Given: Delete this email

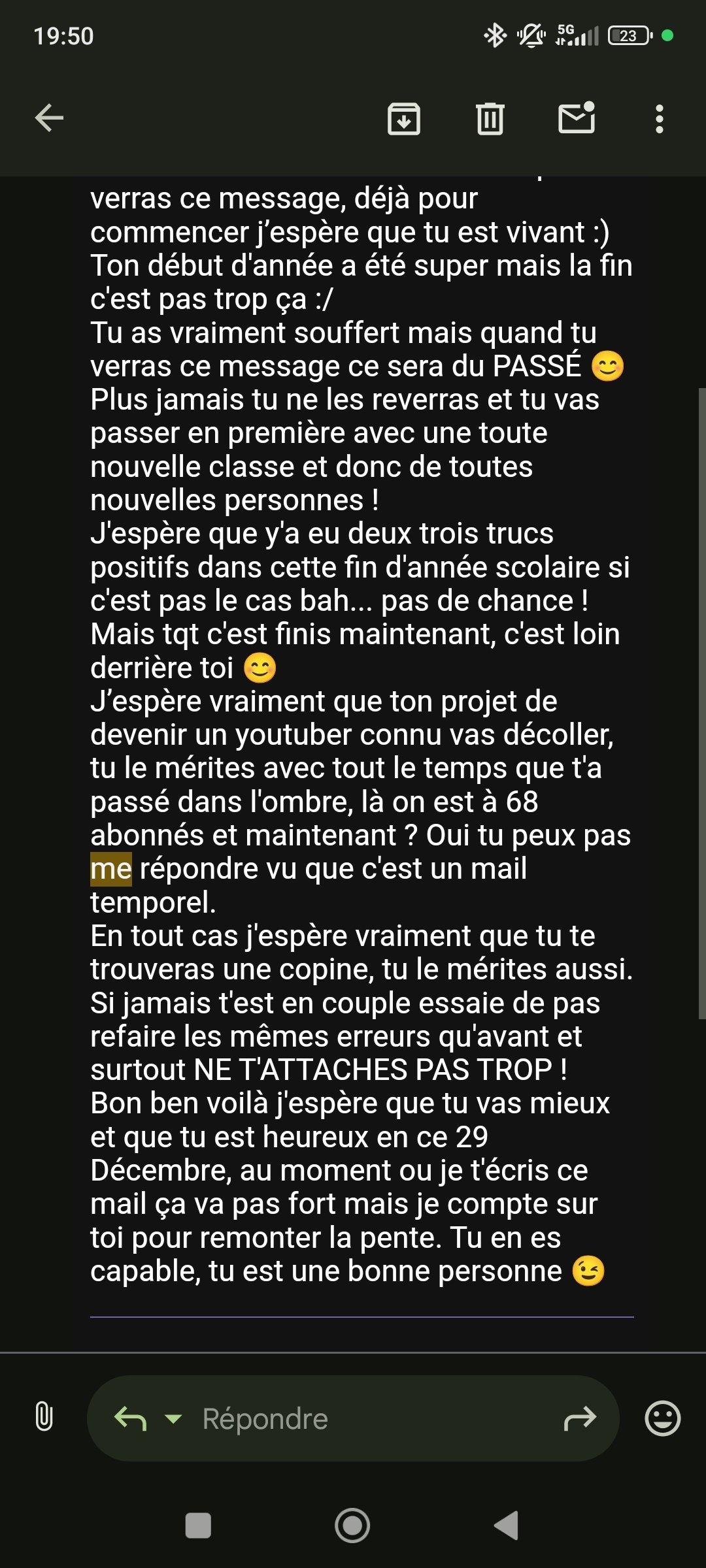Looking at the screenshot, I should point(490,118).
